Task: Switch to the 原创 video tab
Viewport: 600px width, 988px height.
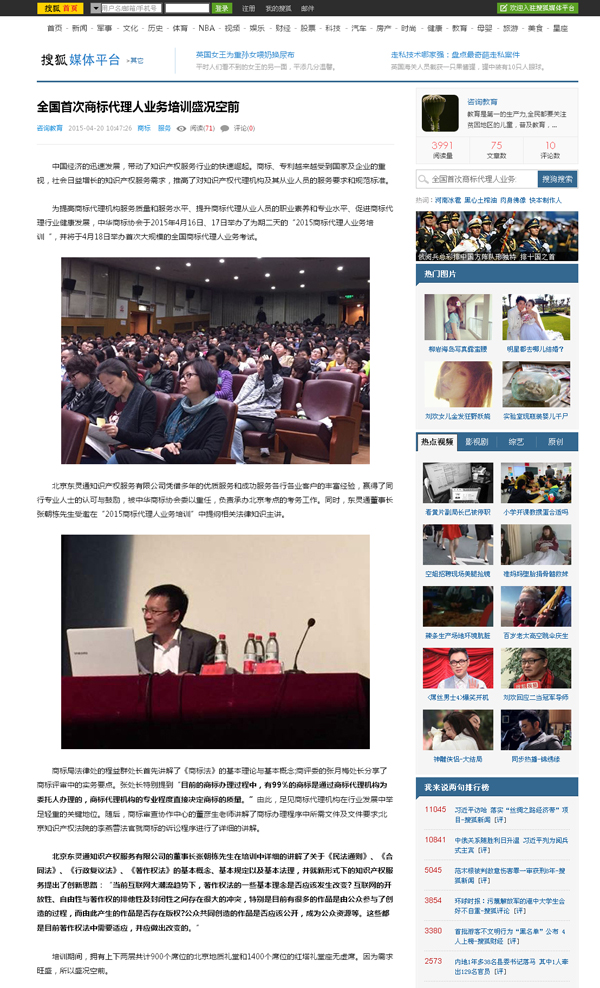Action: click(x=555, y=441)
